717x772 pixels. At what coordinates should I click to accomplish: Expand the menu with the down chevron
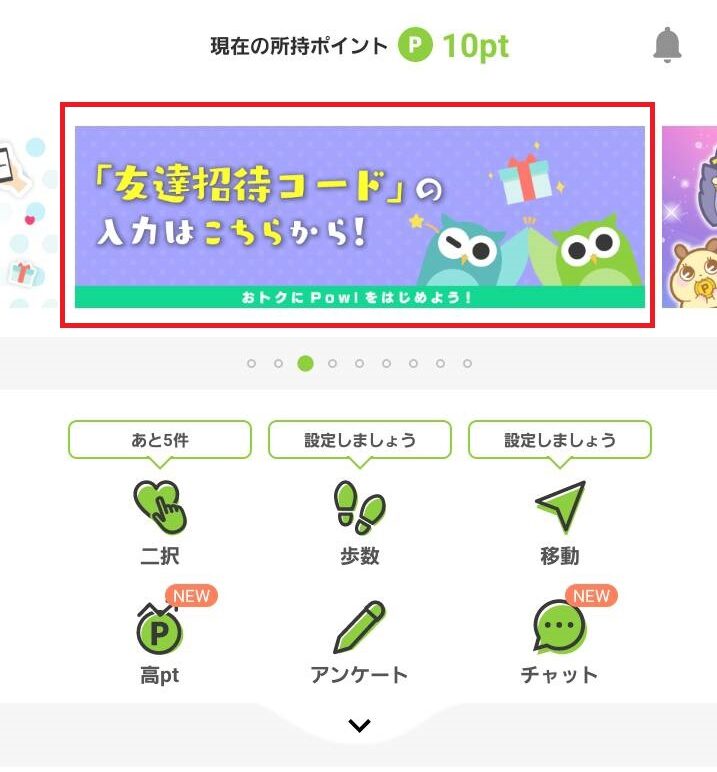tap(359, 726)
